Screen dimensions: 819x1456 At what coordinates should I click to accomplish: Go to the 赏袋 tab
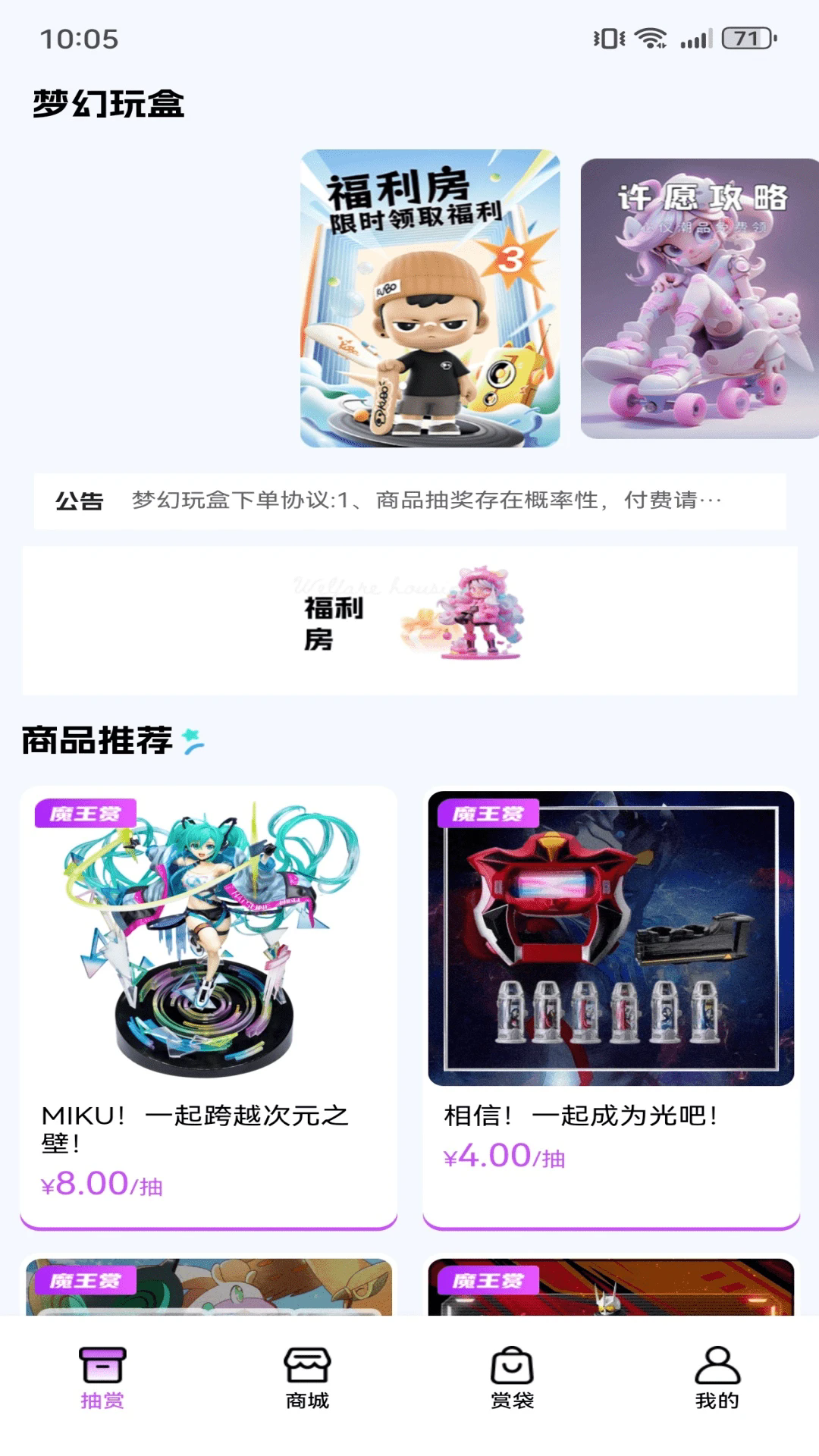coord(512,1377)
